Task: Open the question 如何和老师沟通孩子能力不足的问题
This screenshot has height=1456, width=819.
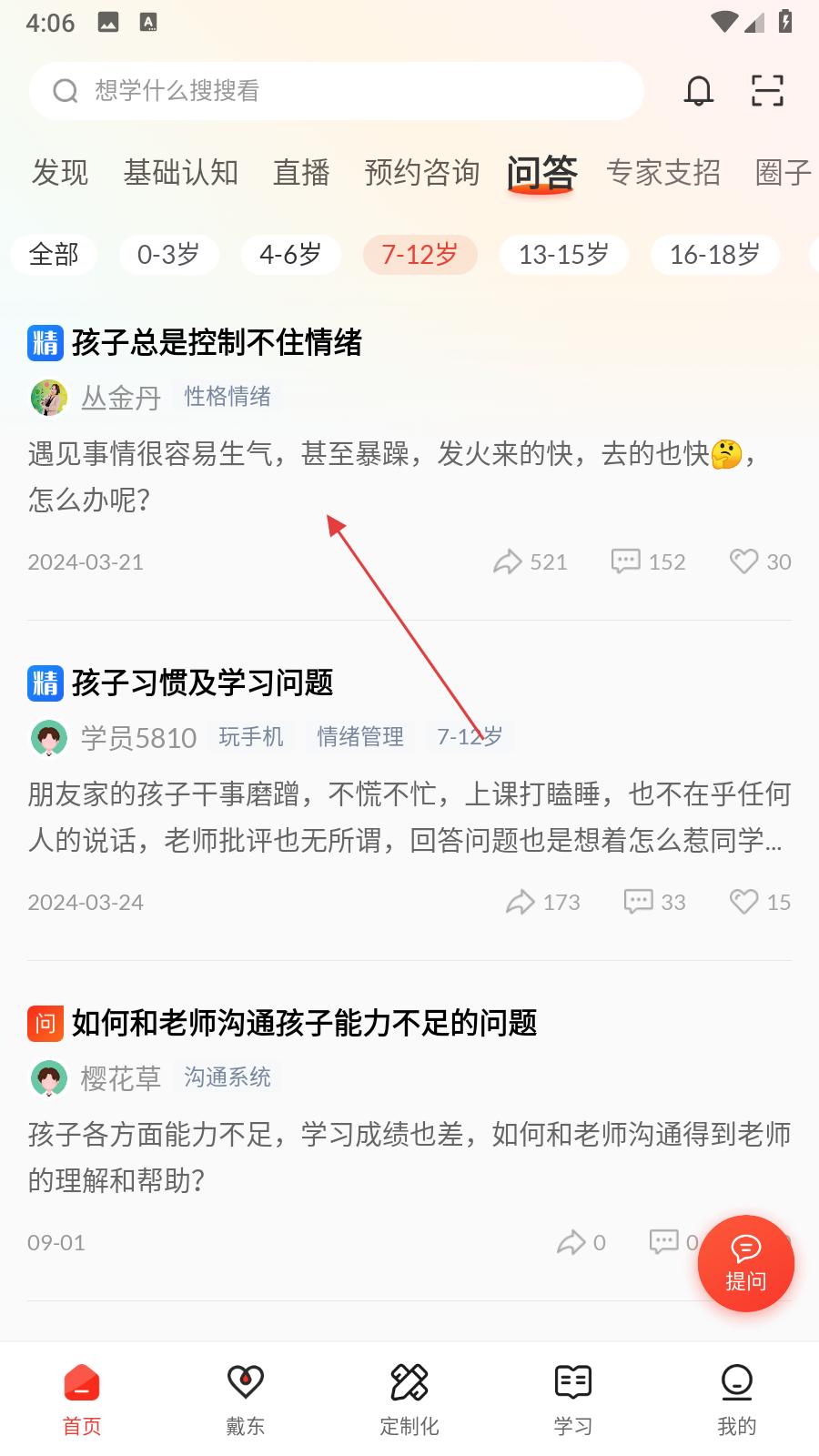Action: click(x=304, y=1024)
